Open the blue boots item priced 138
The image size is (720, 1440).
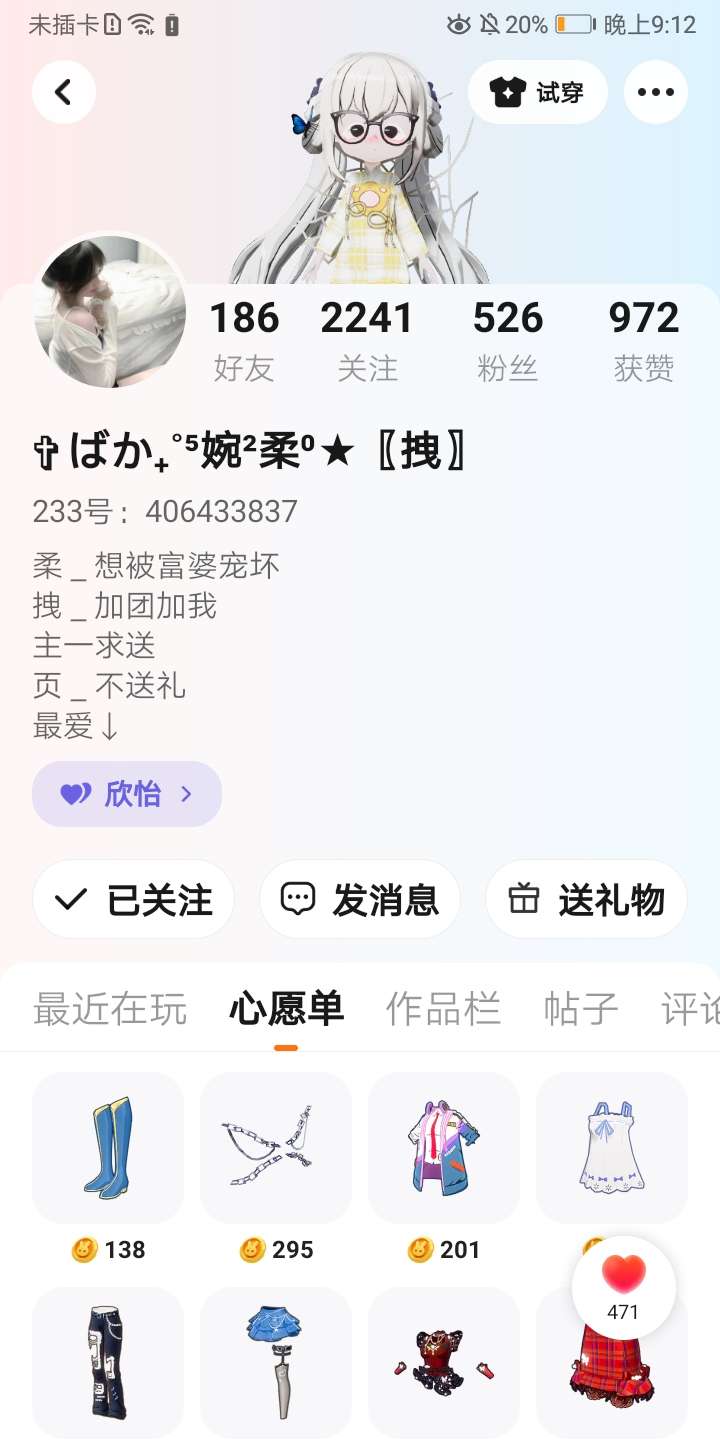[108, 1147]
